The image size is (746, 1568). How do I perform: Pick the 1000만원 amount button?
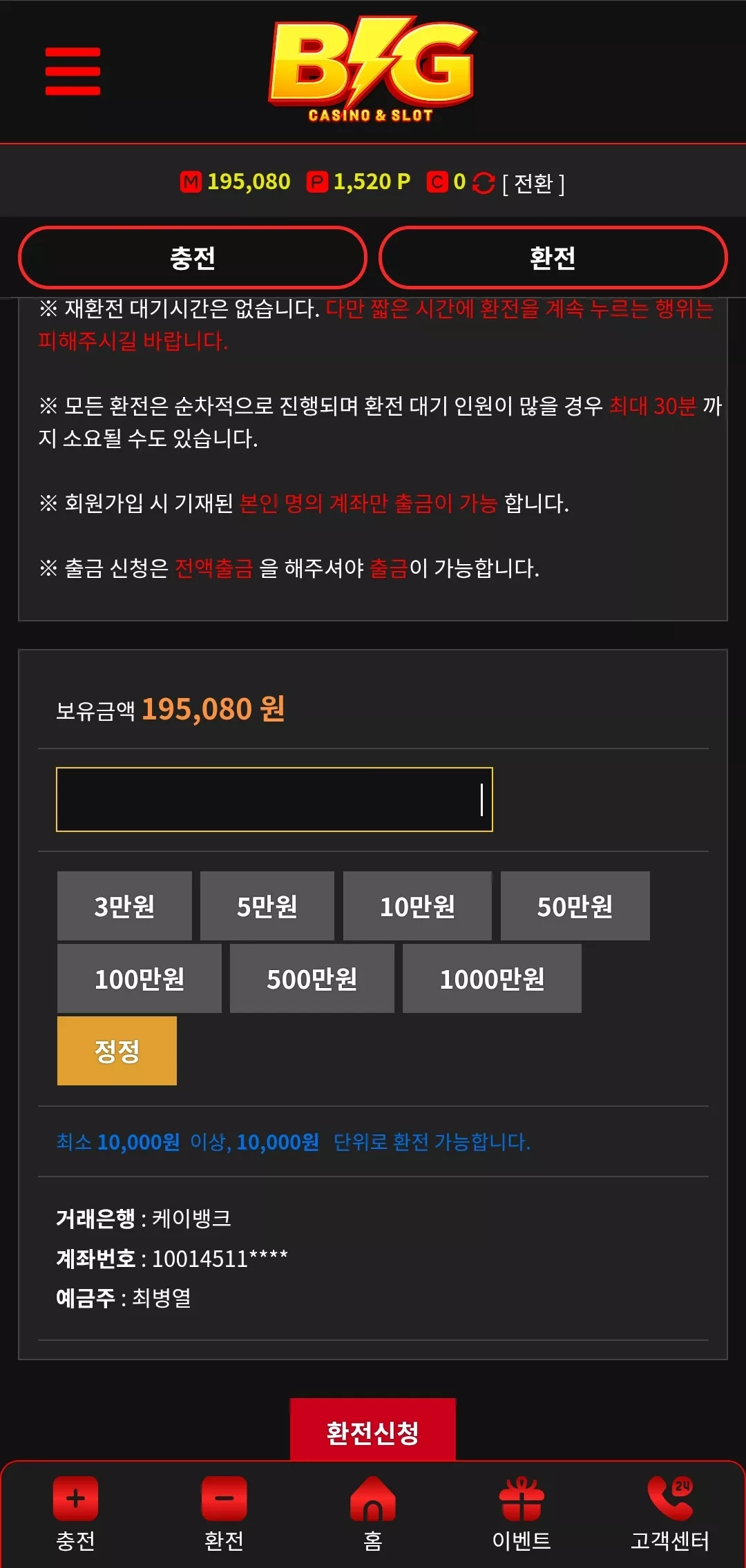pyautogui.click(x=492, y=978)
